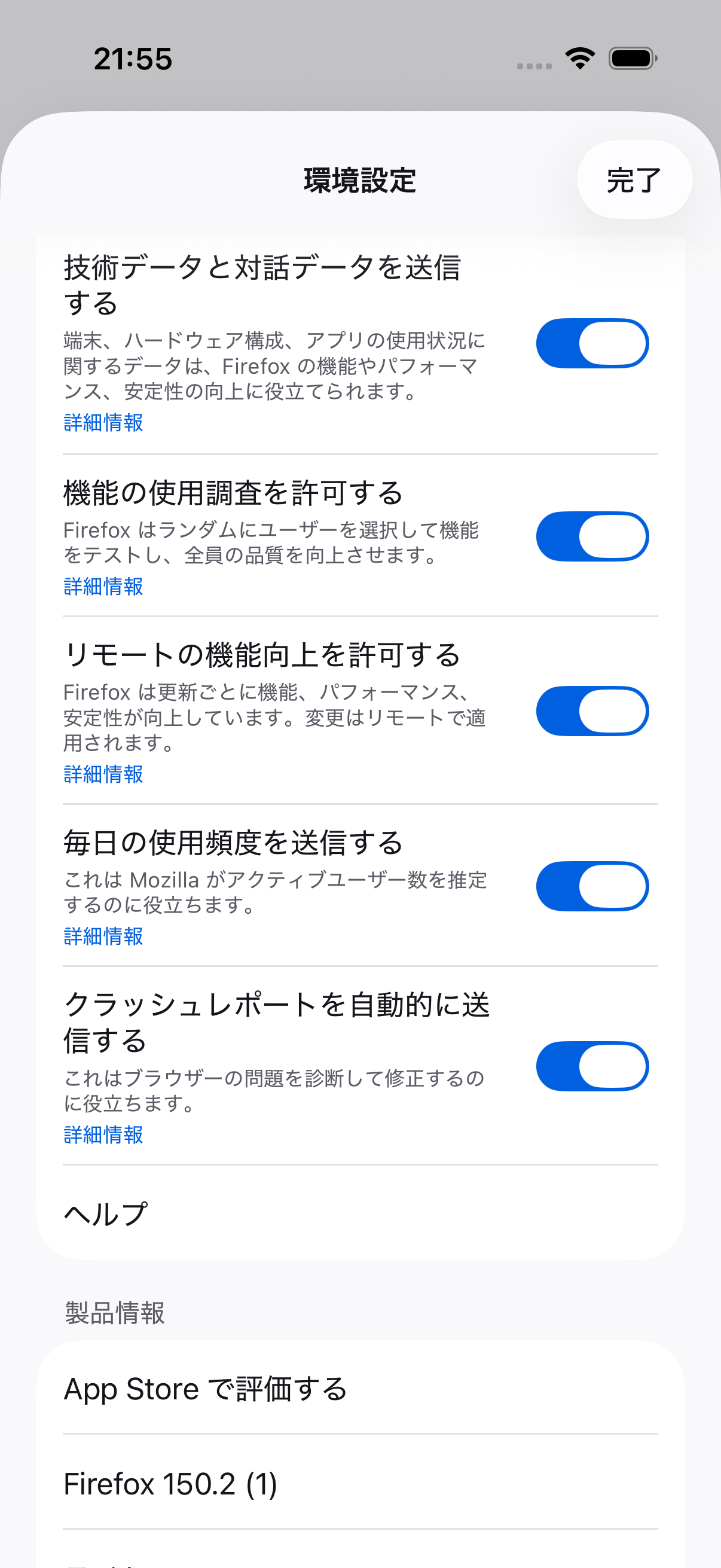Turn off リモートの機能向上を許可する
The image size is (721, 1568).
point(591,711)
